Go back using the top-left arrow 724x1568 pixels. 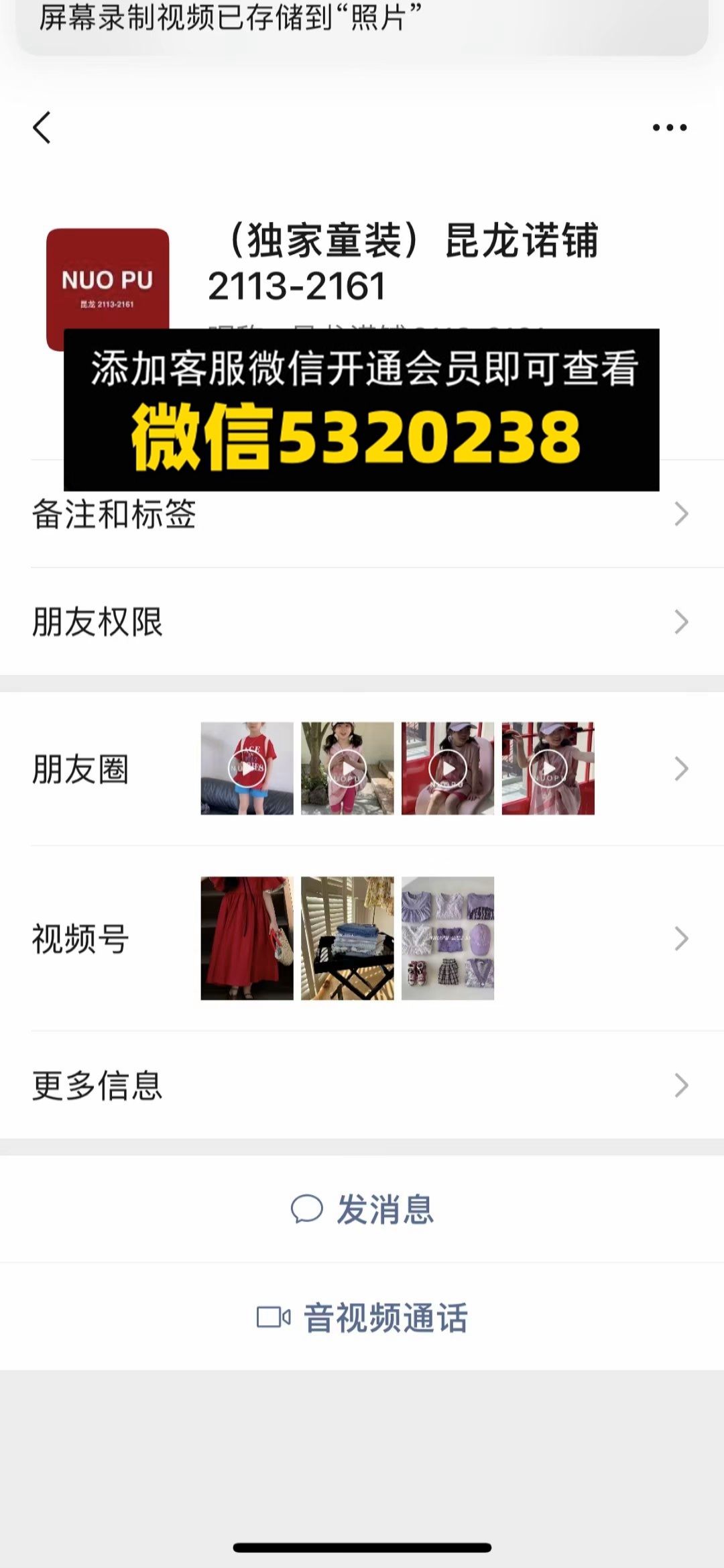(x=42, y=127)
